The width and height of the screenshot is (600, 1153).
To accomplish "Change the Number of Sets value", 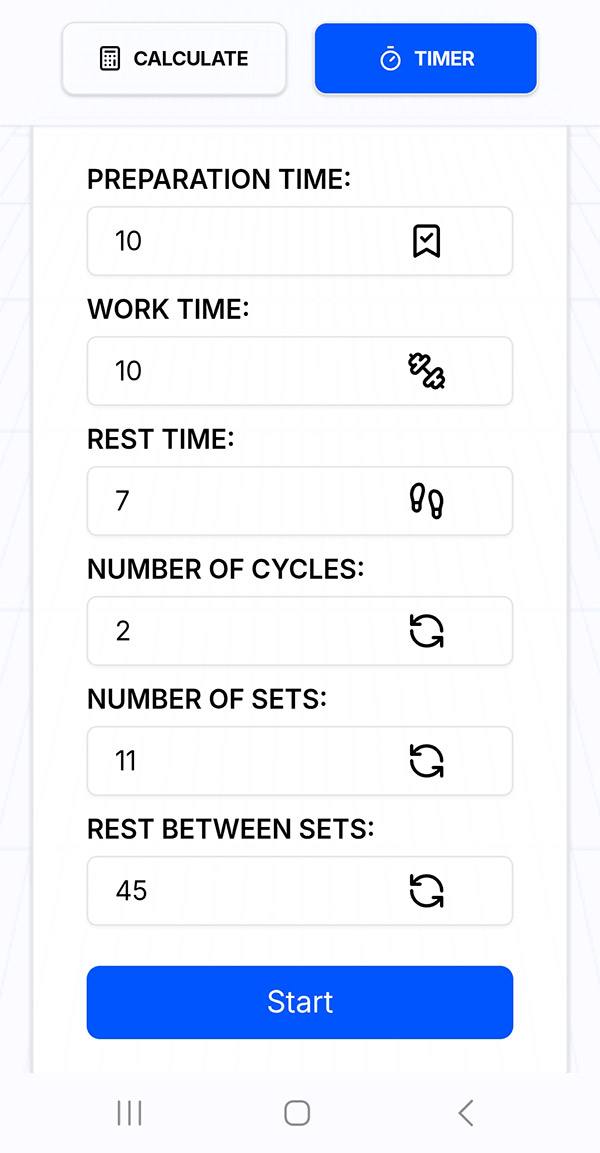I will pyautogui.click(x=250, y=761).
